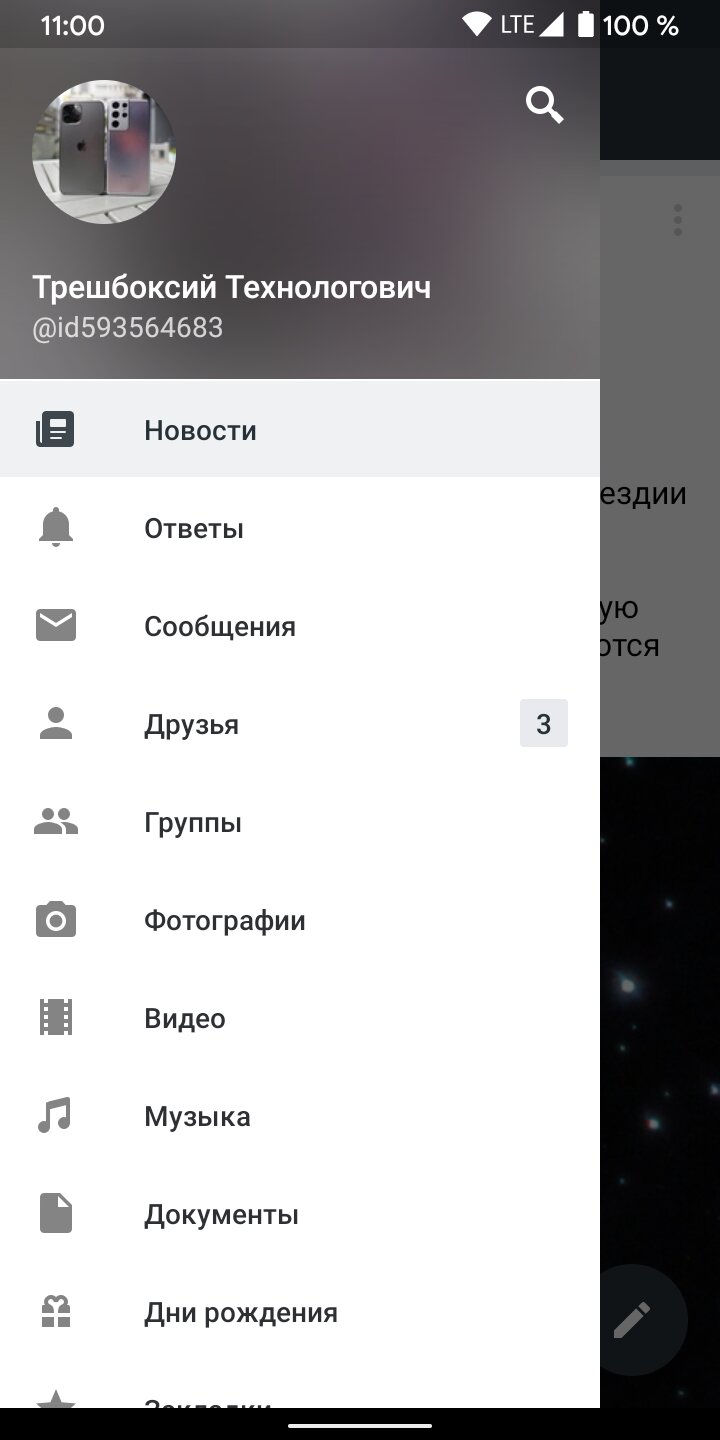View Фотографии

click(x=300, y=919)
